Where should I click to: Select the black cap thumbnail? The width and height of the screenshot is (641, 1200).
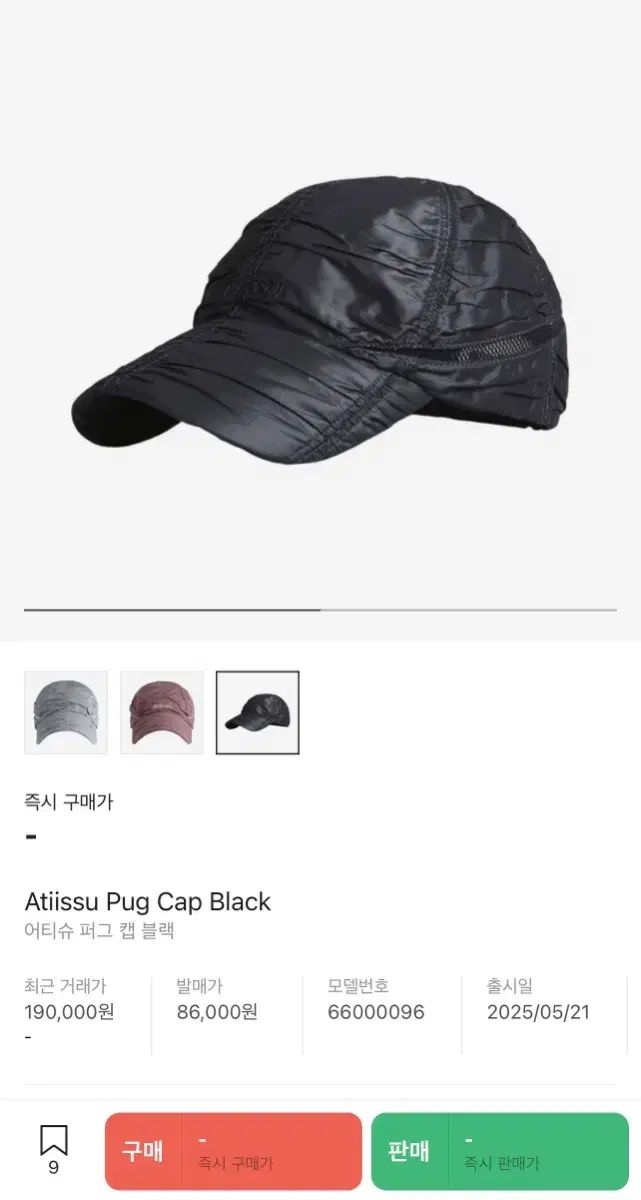click(x=258, y=712)
